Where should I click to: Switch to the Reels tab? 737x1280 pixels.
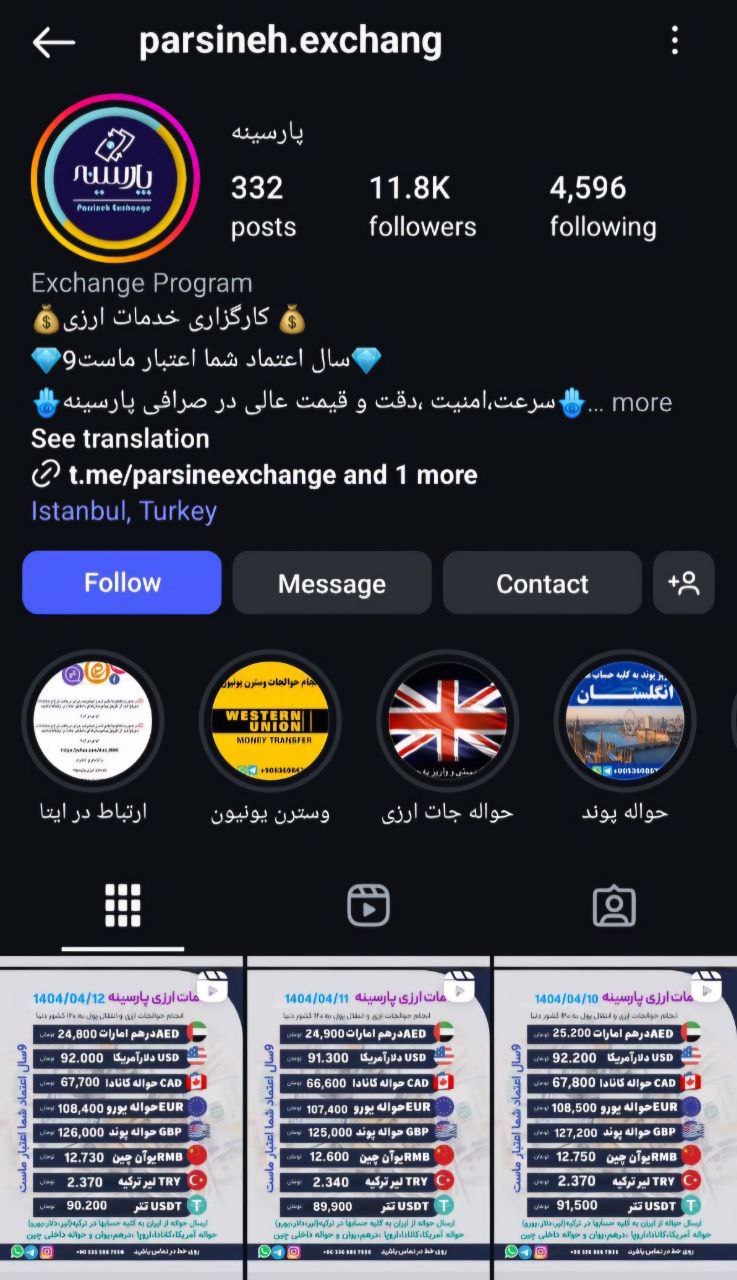click(x=368, y=906)
